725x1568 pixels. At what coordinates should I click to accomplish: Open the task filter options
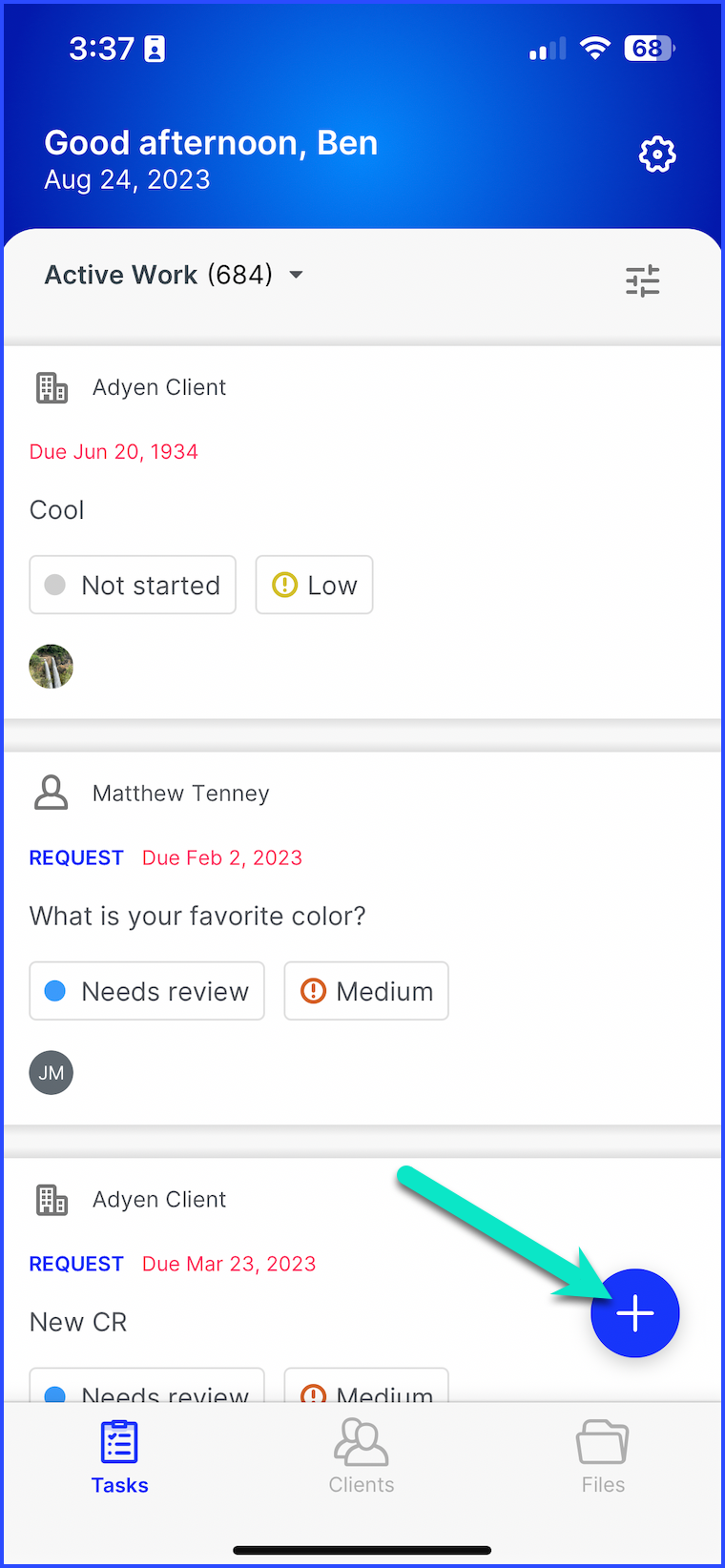coord(642,280)
